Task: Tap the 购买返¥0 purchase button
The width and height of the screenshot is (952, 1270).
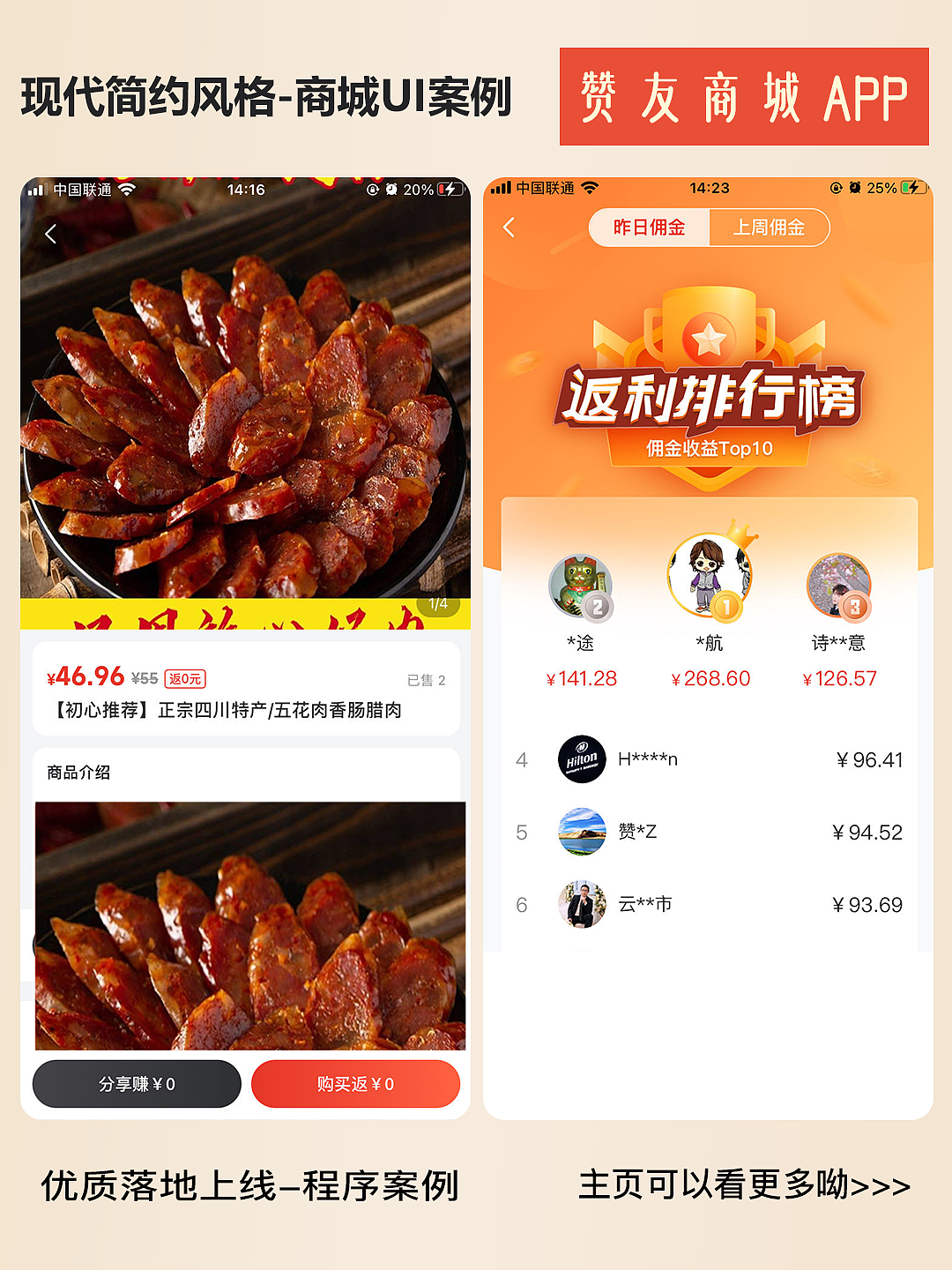Action: pos(356,1083)
